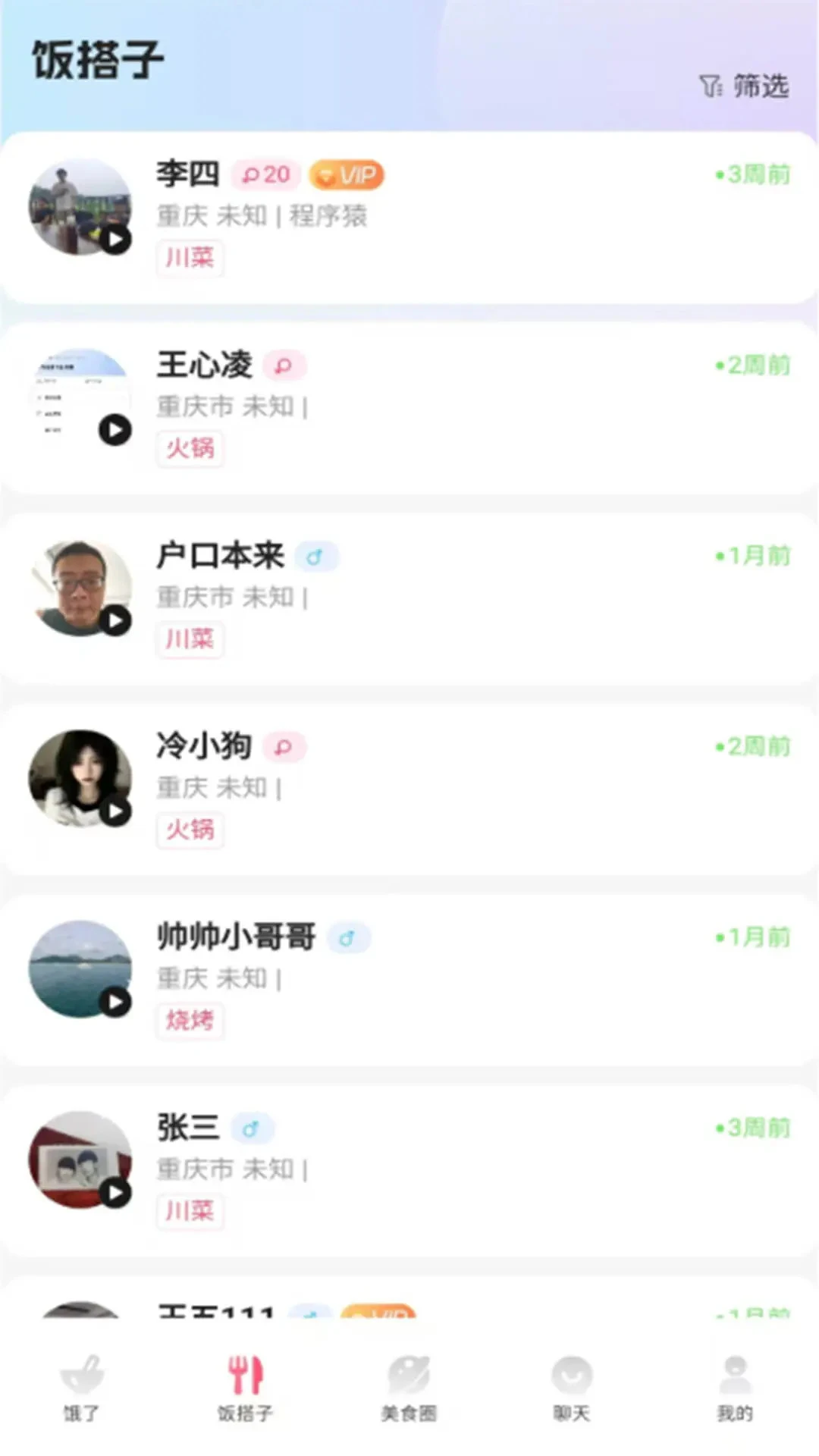Open the 聊天 tab
This screenshot has height=1456, width=819.
point(572,1388)
